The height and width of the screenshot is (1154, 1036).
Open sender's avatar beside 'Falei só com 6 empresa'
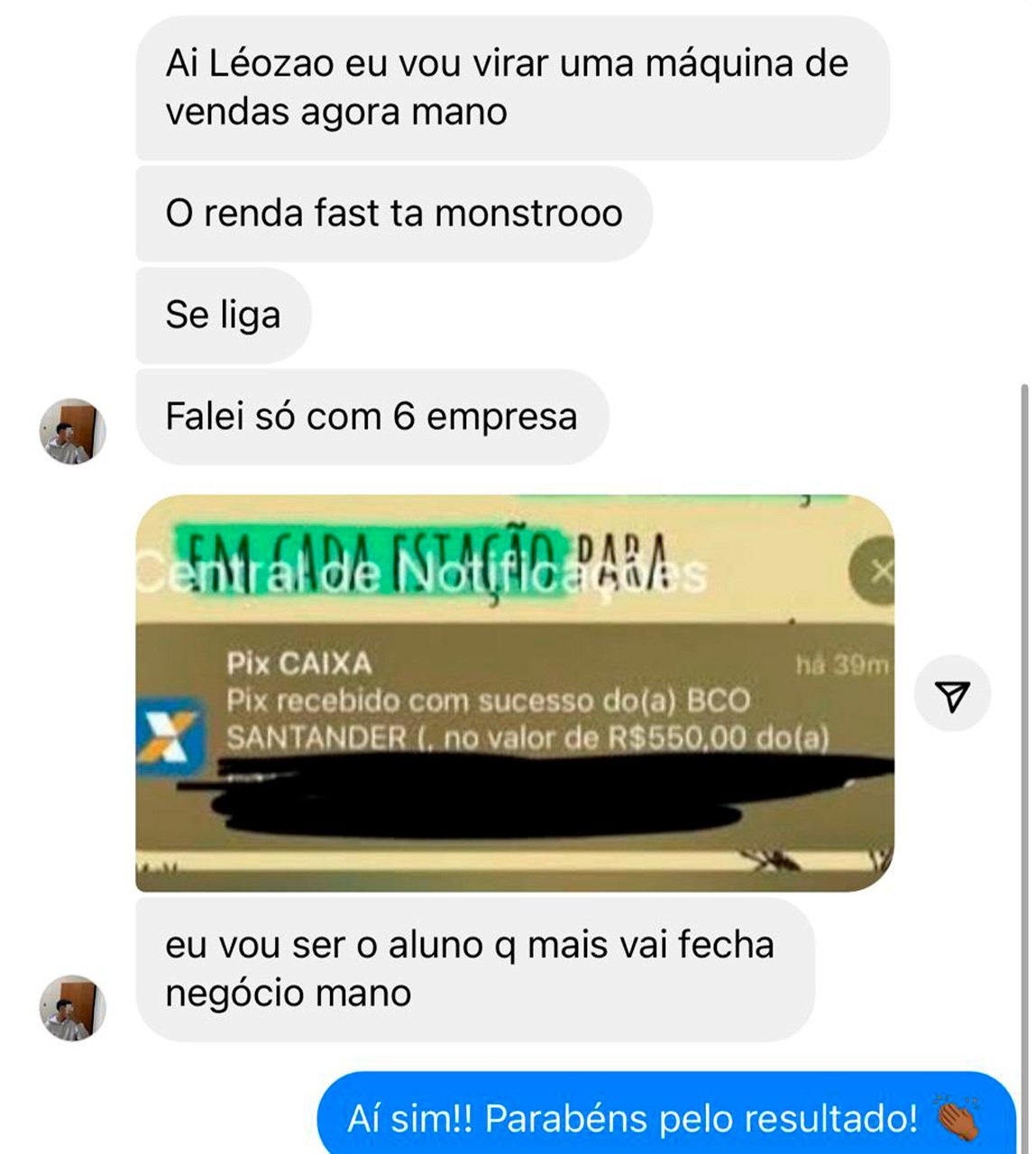click(x=73, y=432)
